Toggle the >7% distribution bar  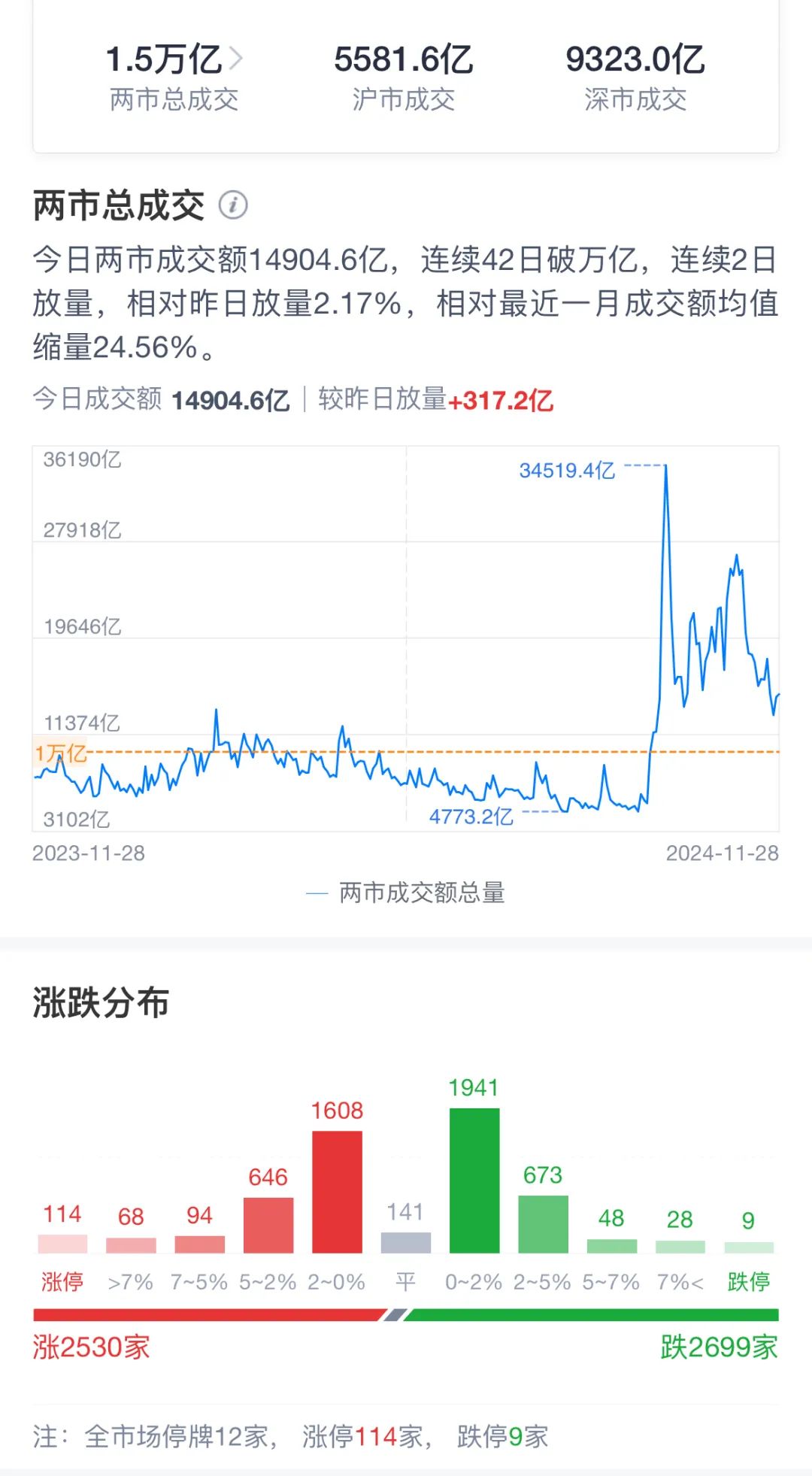(x=132, y=1244)
